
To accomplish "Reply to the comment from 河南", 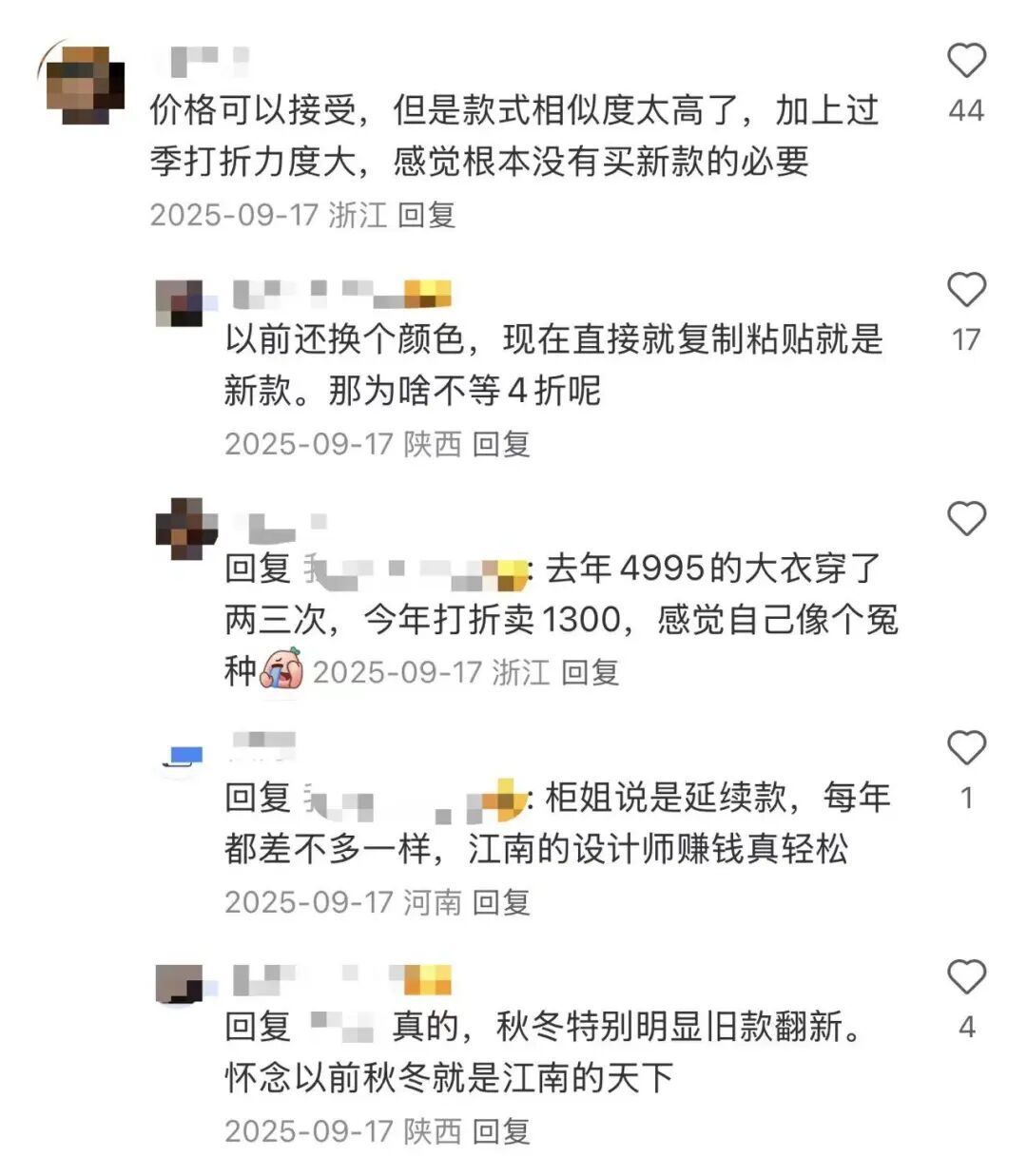I will 501,902.
